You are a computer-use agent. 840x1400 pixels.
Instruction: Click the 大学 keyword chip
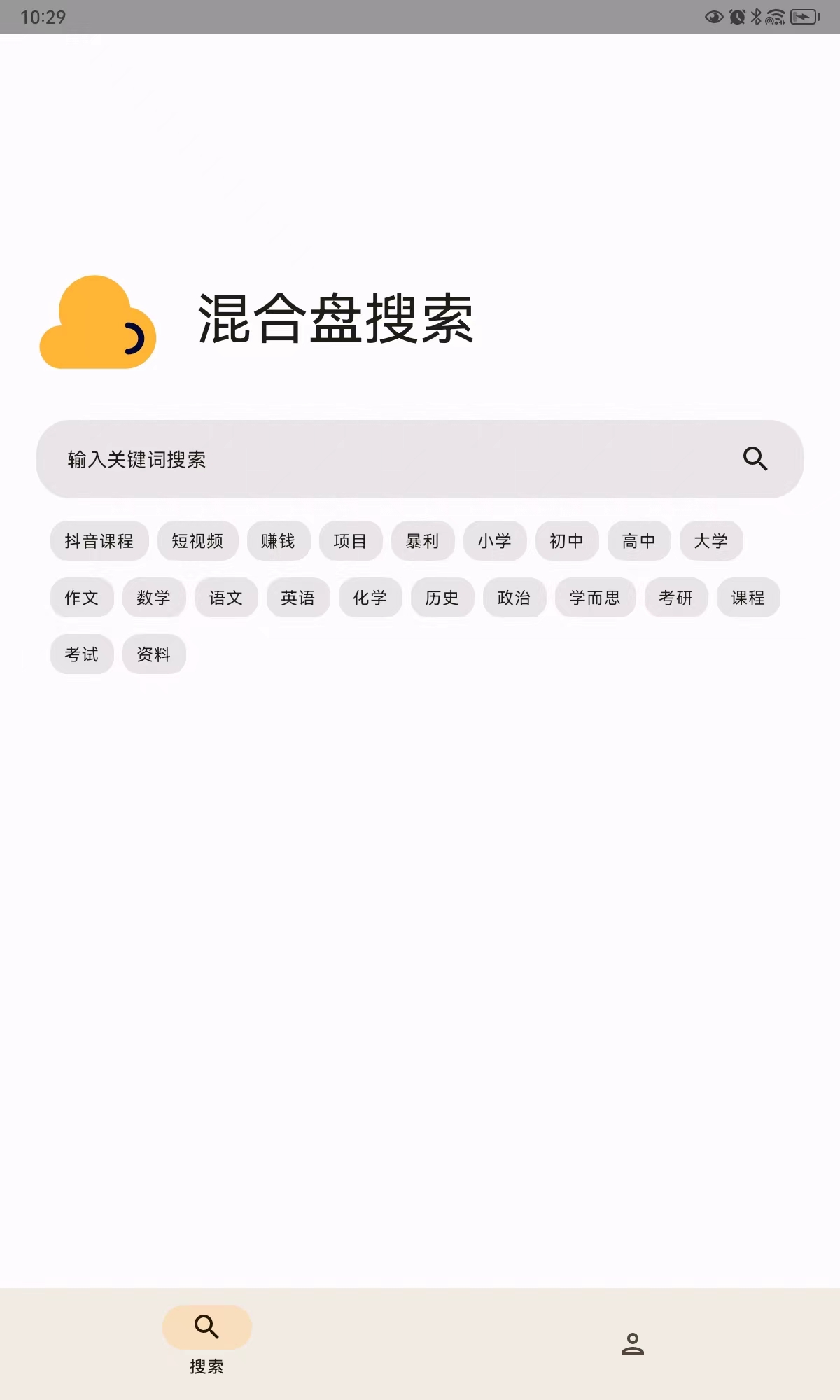pyautogui.click(x=712, y=541)
